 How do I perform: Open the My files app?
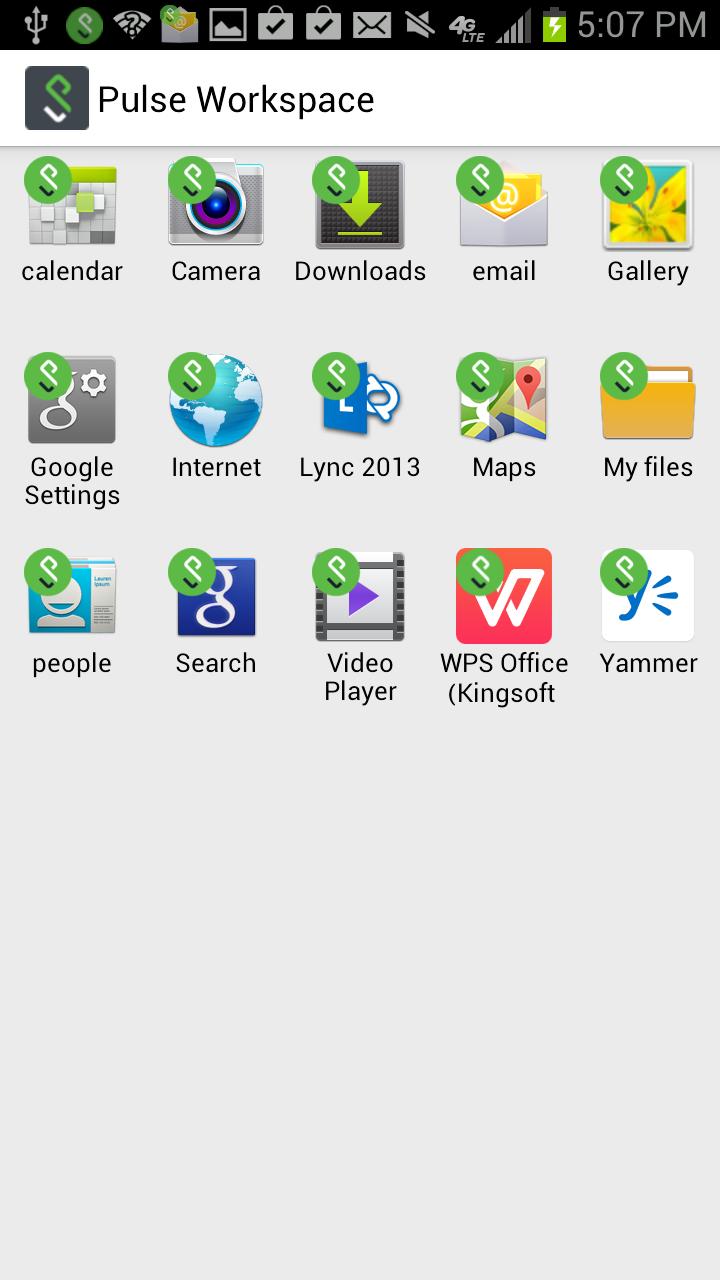(x=648, y=400)
